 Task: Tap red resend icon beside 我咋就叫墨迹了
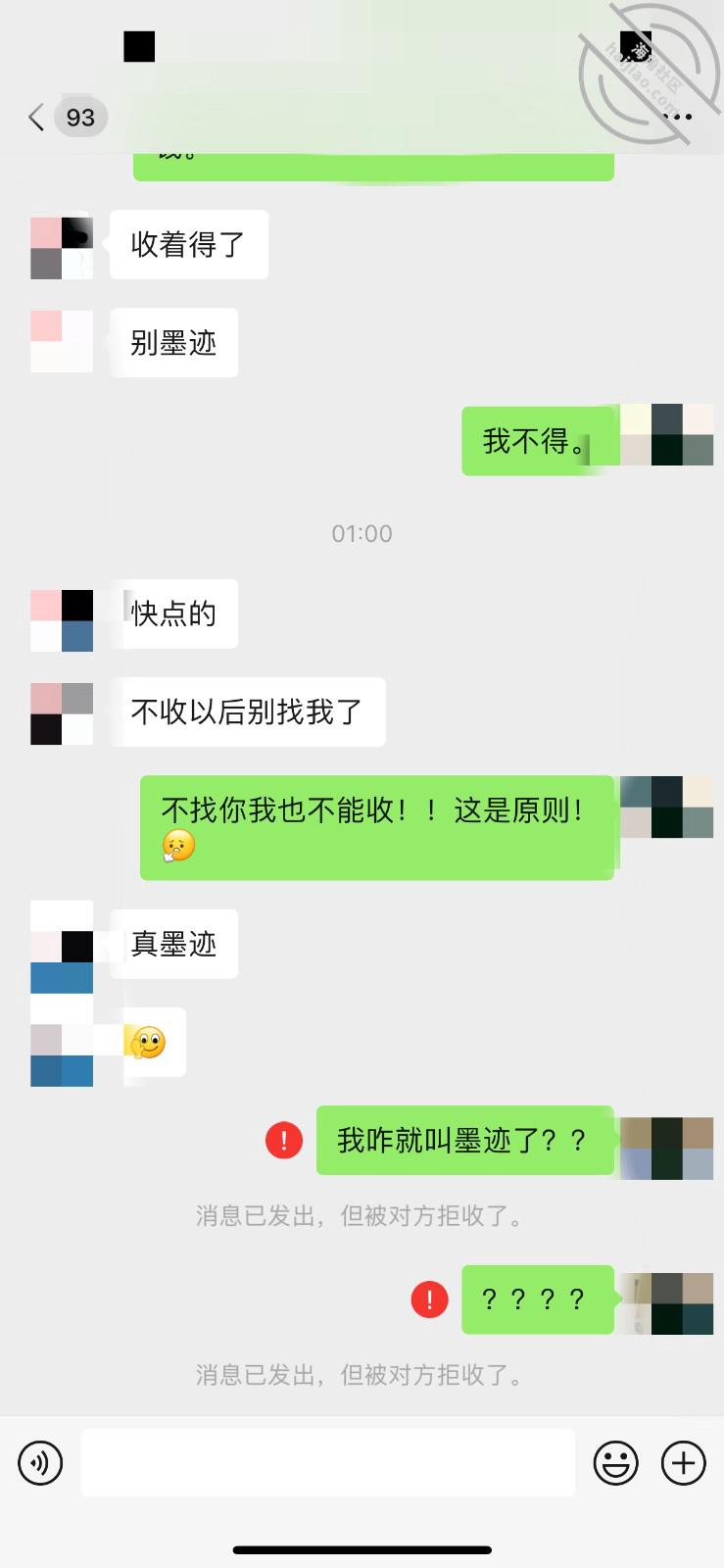click(x=284, y=1140)
